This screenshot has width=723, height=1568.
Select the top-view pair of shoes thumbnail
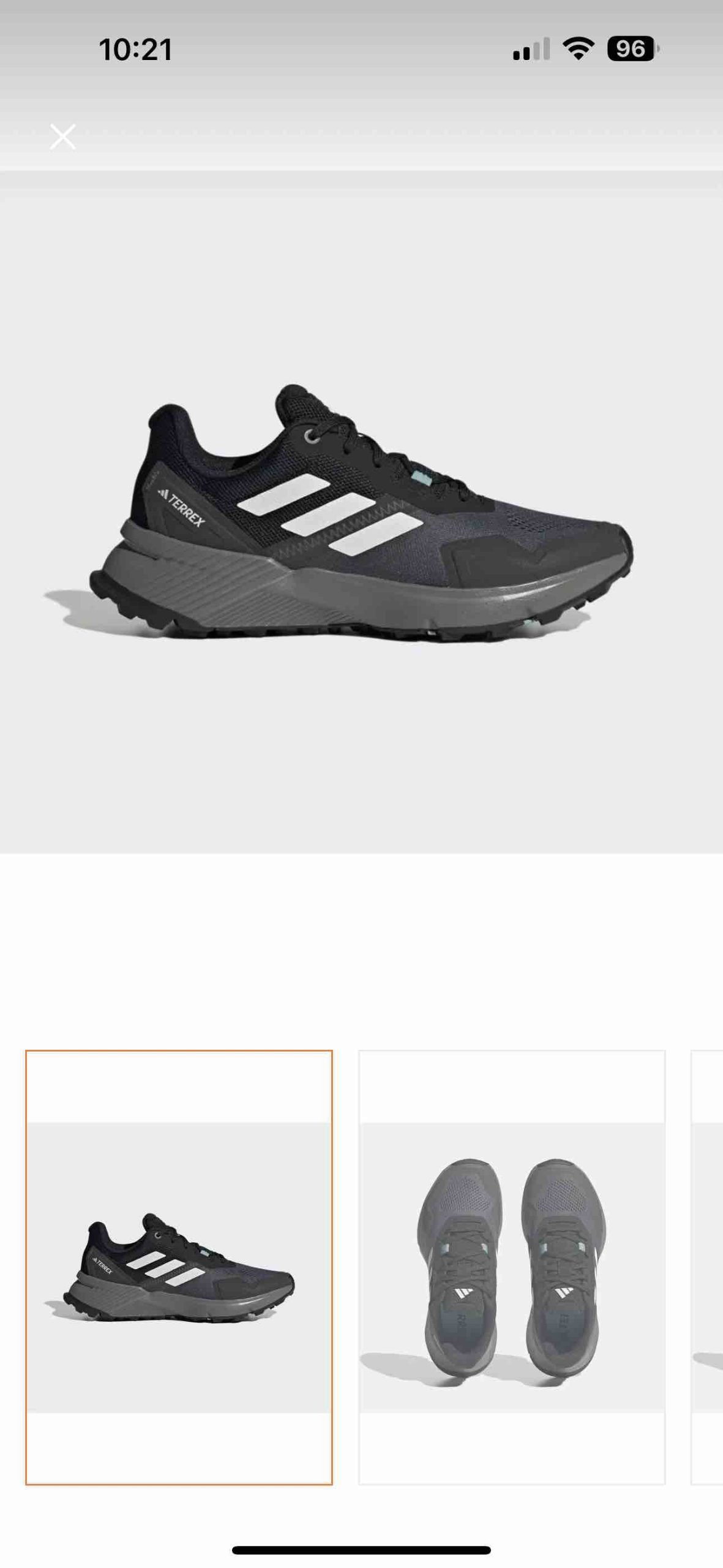point(512,1267)
